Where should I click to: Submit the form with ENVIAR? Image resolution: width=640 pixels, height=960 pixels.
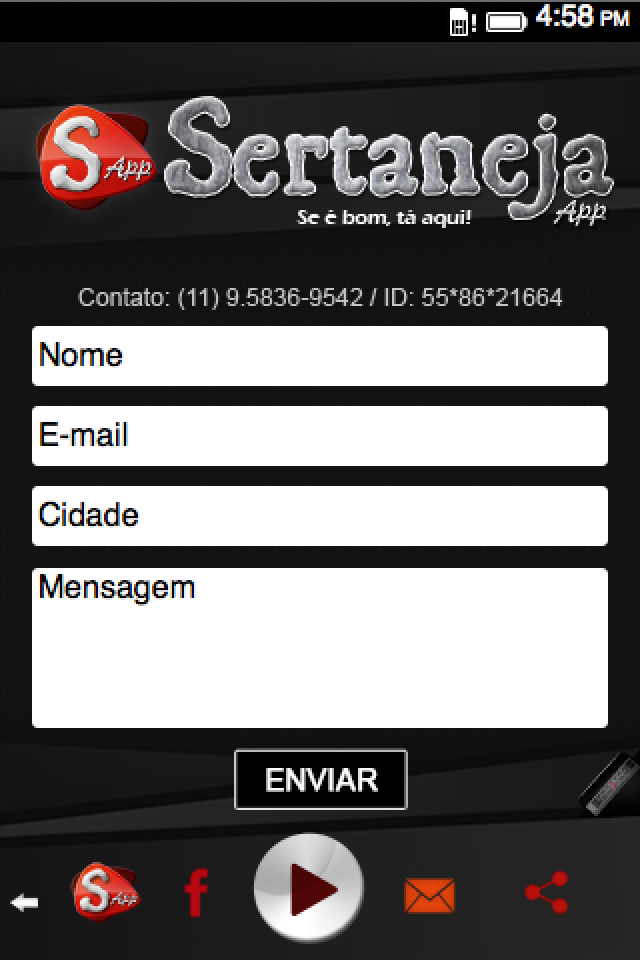[x=321, y=779]
